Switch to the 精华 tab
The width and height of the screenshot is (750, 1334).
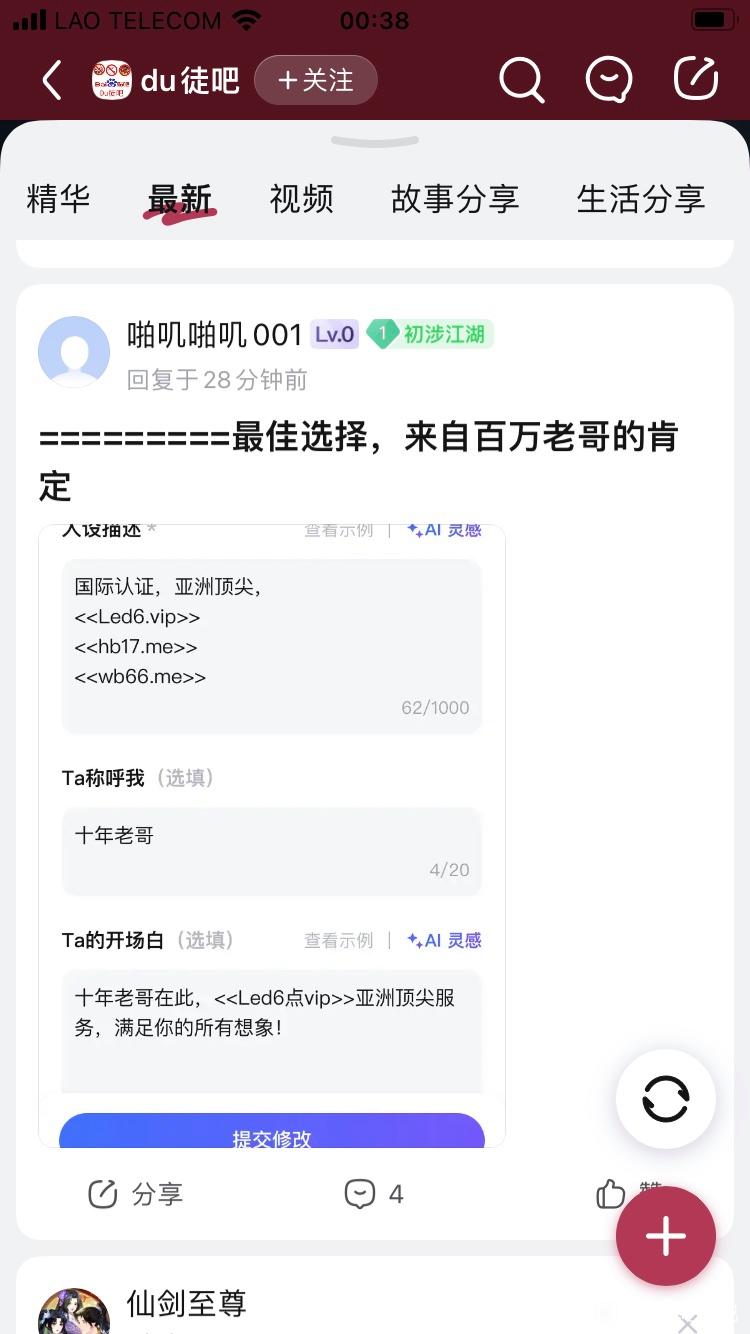click(58, 198)
